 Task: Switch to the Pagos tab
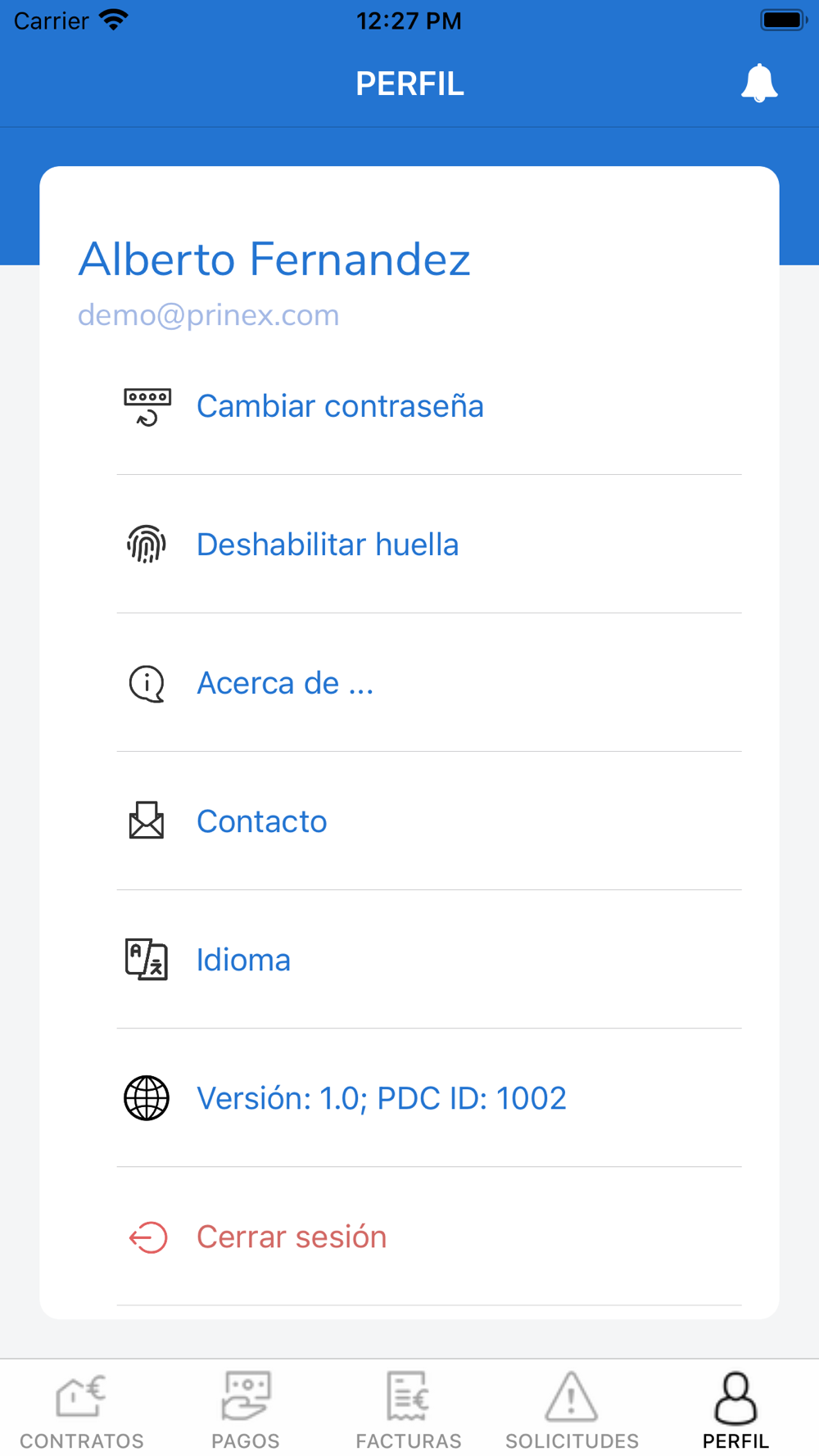[x=246, y=1410]
